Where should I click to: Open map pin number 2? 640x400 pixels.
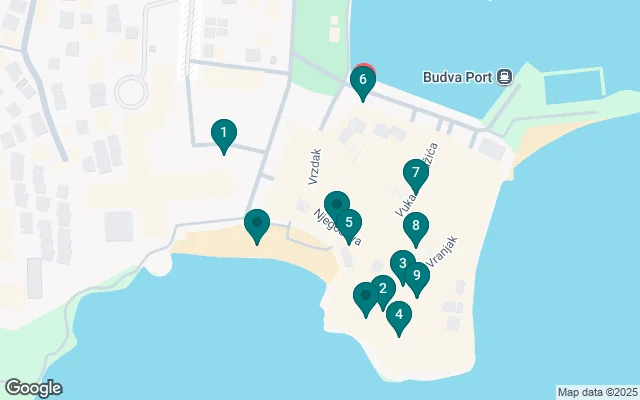tap(382, 288)
